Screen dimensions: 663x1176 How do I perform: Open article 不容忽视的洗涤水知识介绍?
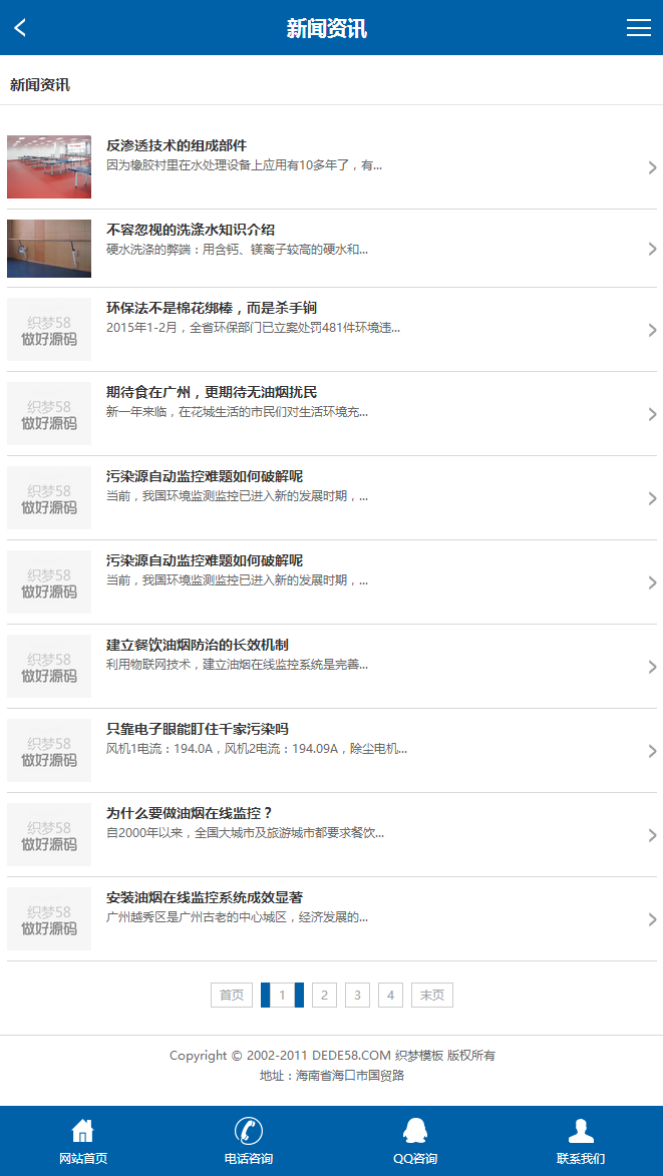332,248
